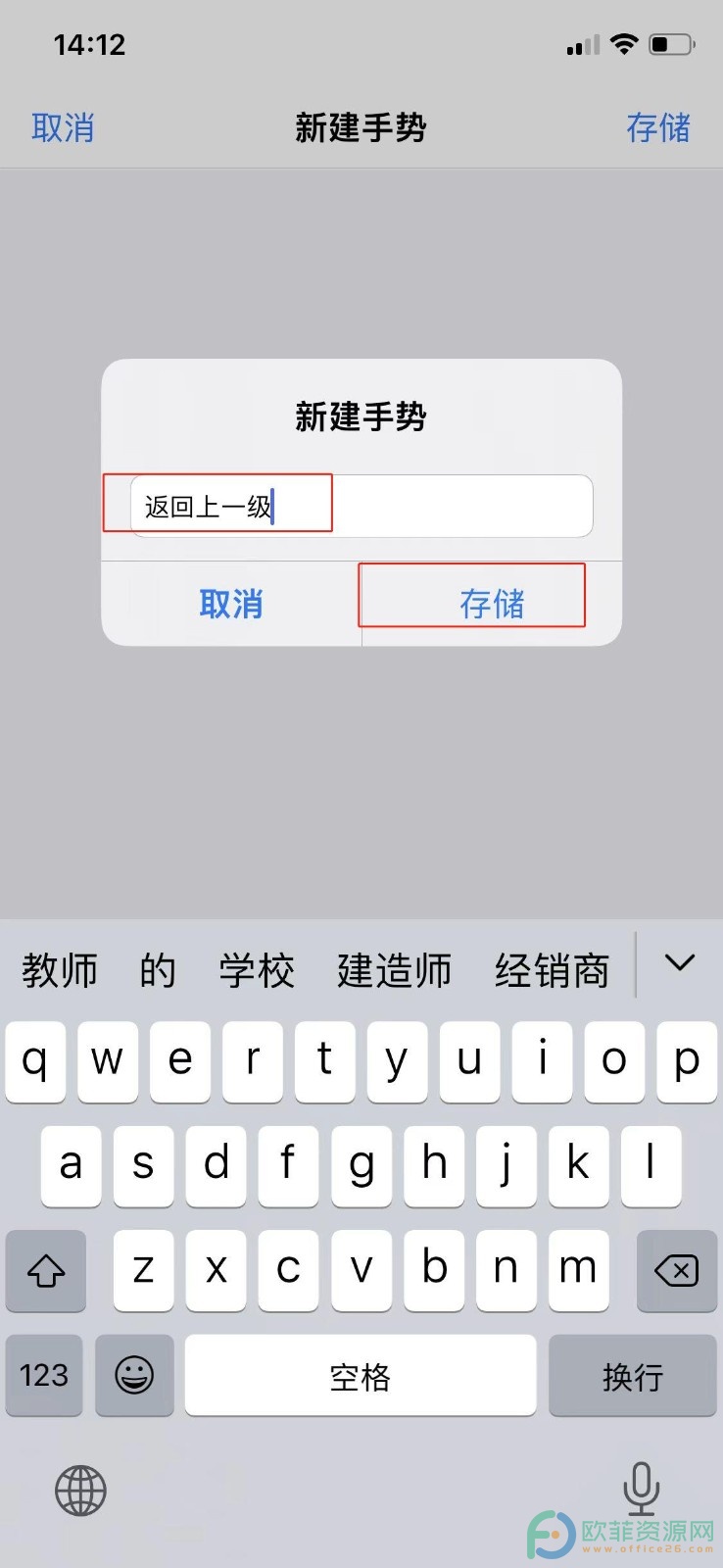This screenshot has height=1568, width=723.
Task: Tap 存储 in the dialog
Action: 492,604
